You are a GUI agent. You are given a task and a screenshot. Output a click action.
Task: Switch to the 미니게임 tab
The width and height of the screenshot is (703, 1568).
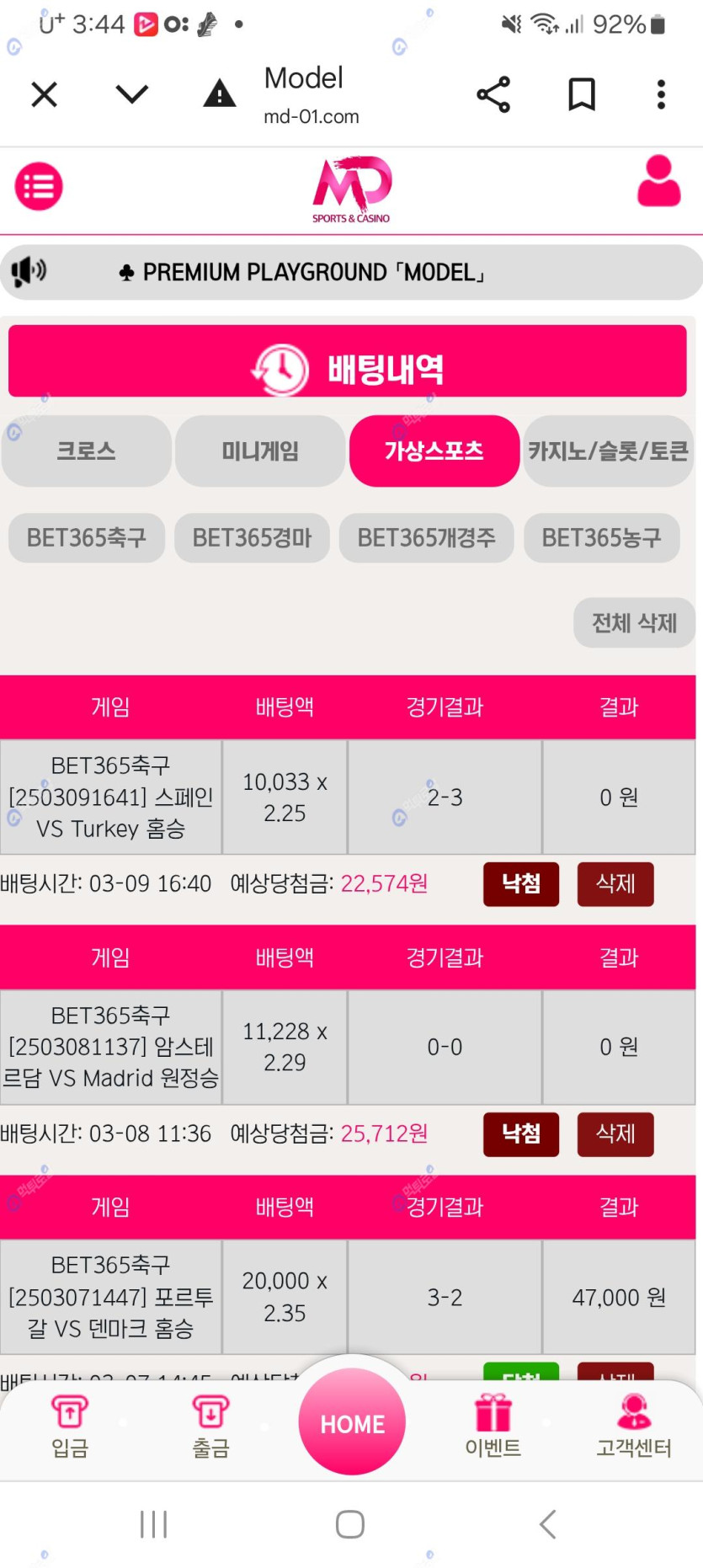tap(260, 451)
